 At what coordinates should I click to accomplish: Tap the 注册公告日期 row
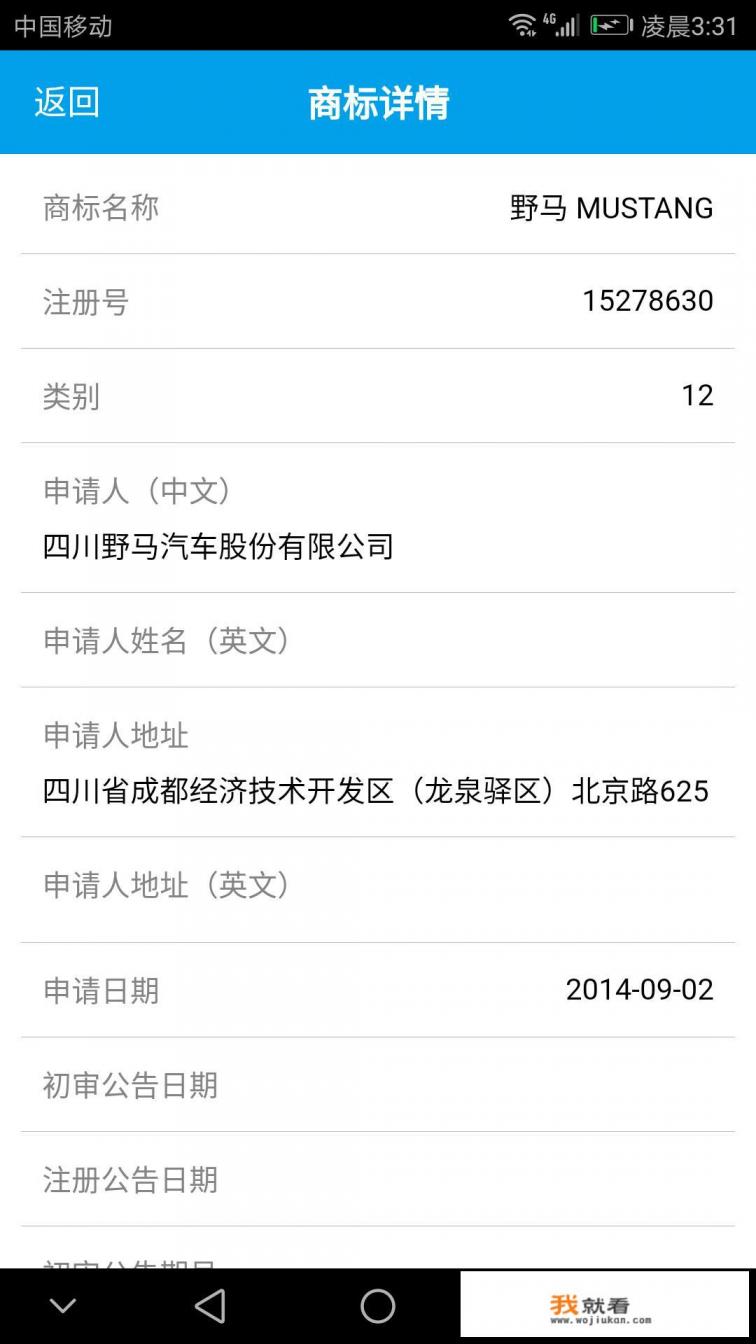click(x=378, y=1180)
